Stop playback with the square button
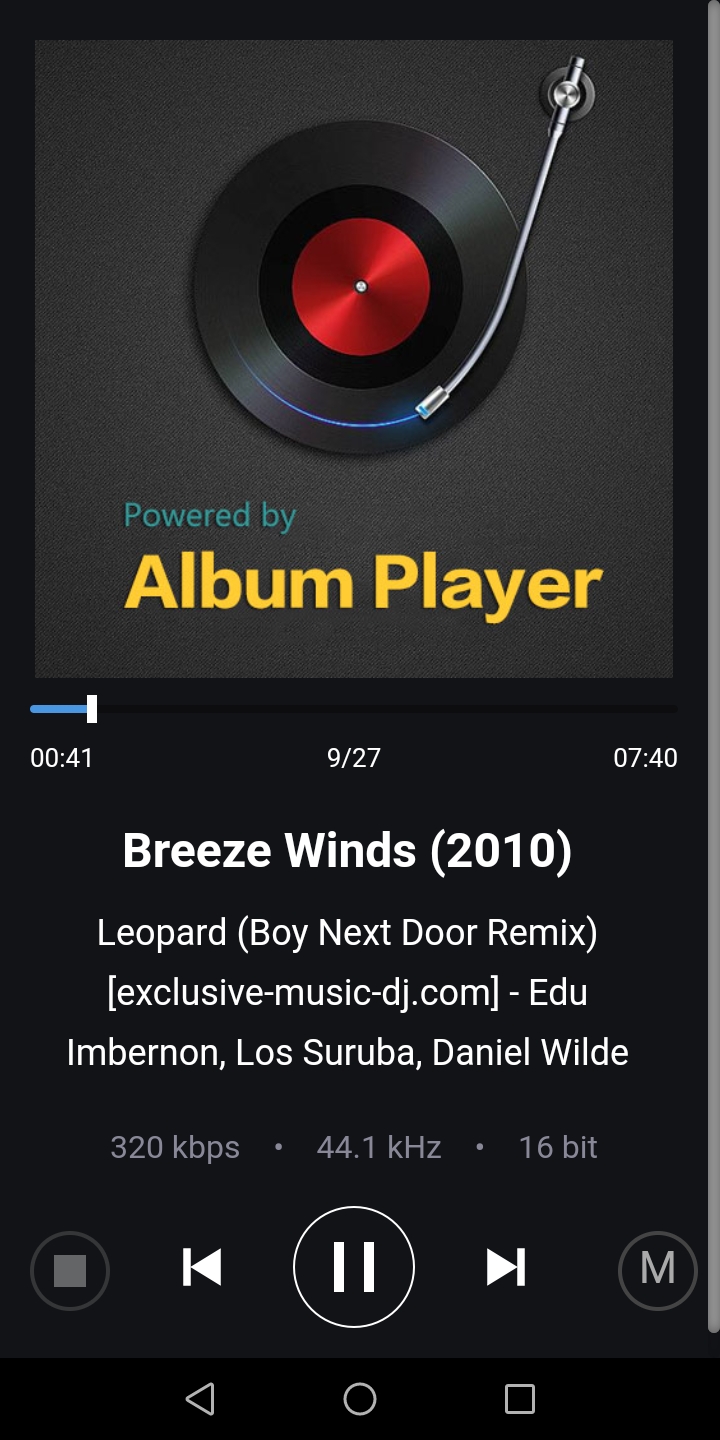Image resolution: width=720 pixels, height=1440 pixels. pos(70,1270)
